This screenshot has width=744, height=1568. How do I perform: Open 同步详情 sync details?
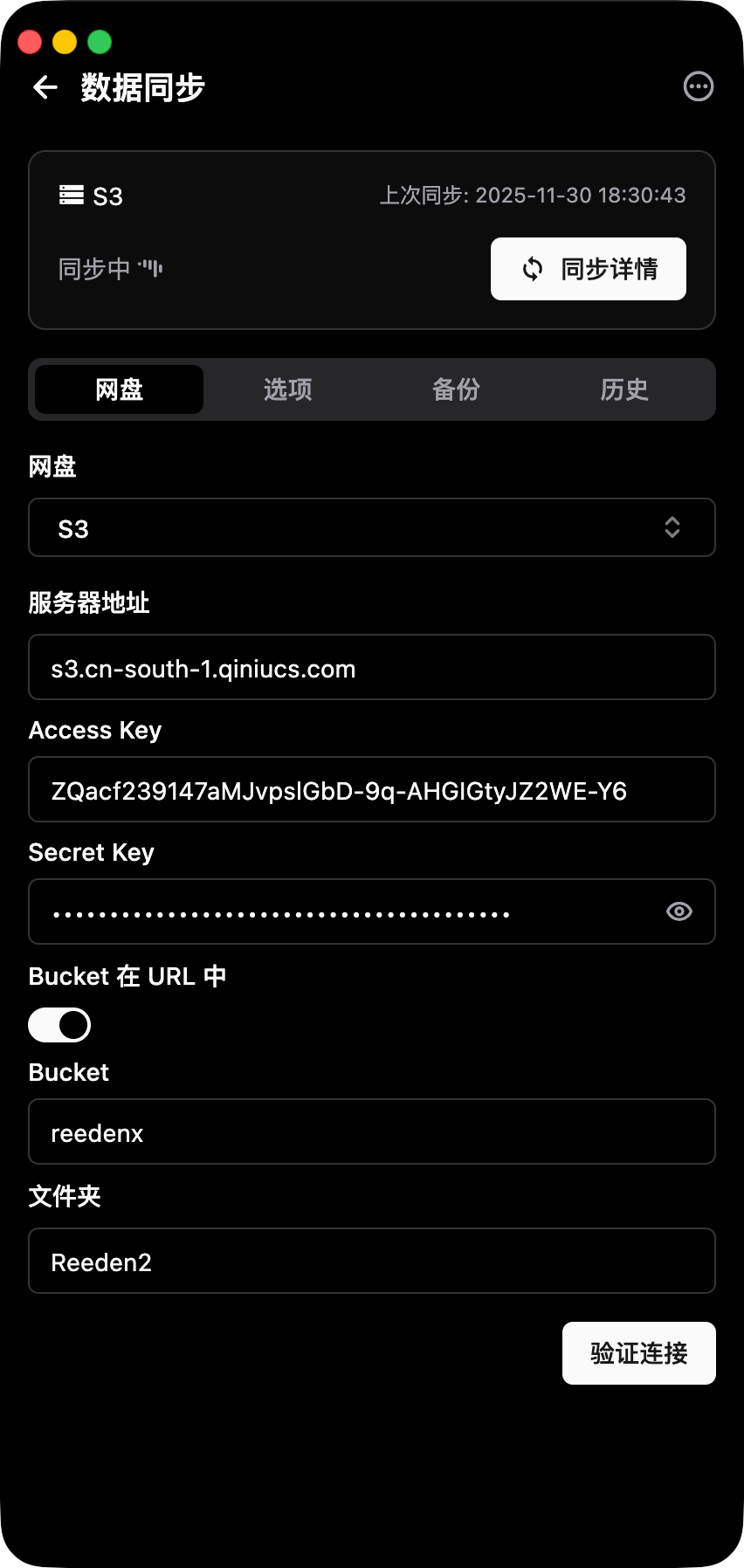tap(588, 269)
